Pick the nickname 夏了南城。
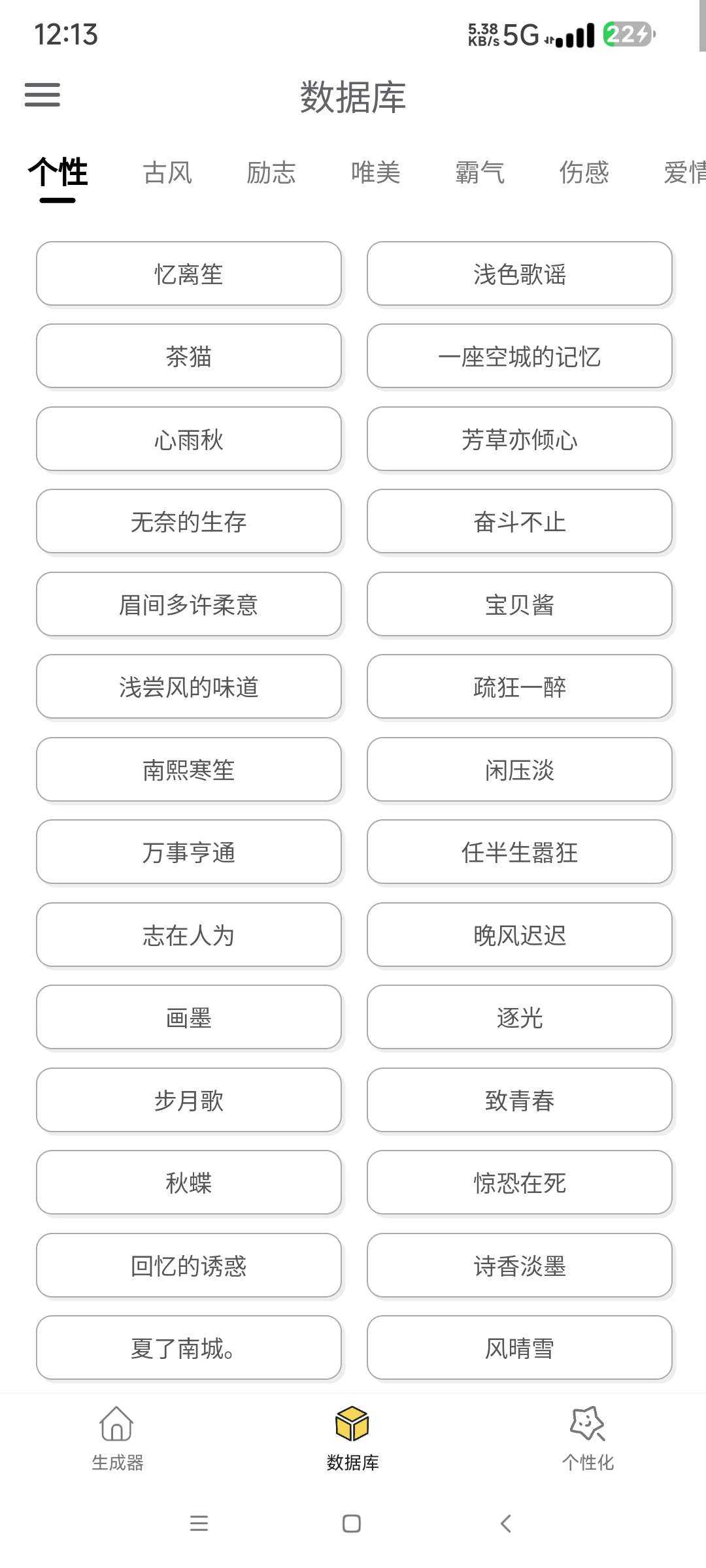The image size is (706, 1568). pos(189,1348)
